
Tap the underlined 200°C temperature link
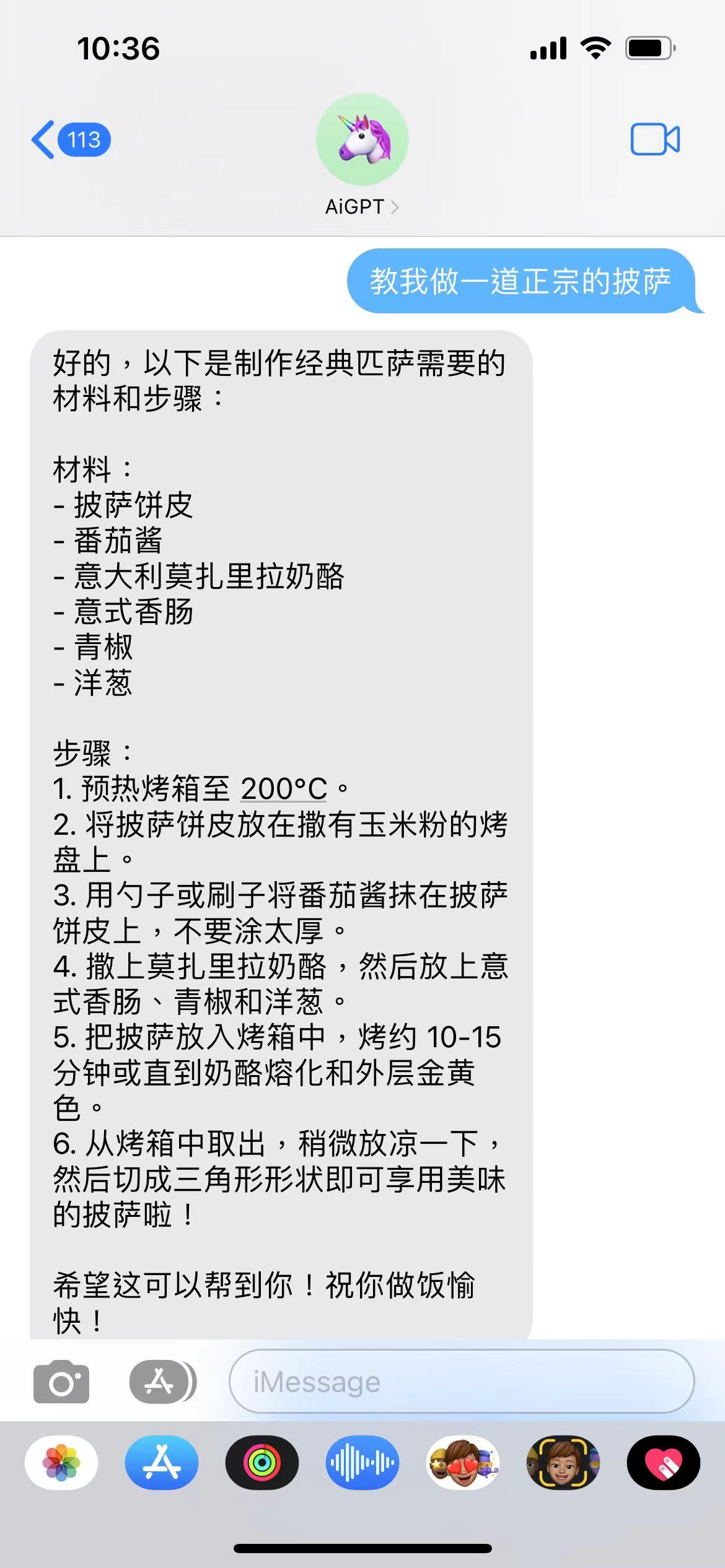coord(284,789)
